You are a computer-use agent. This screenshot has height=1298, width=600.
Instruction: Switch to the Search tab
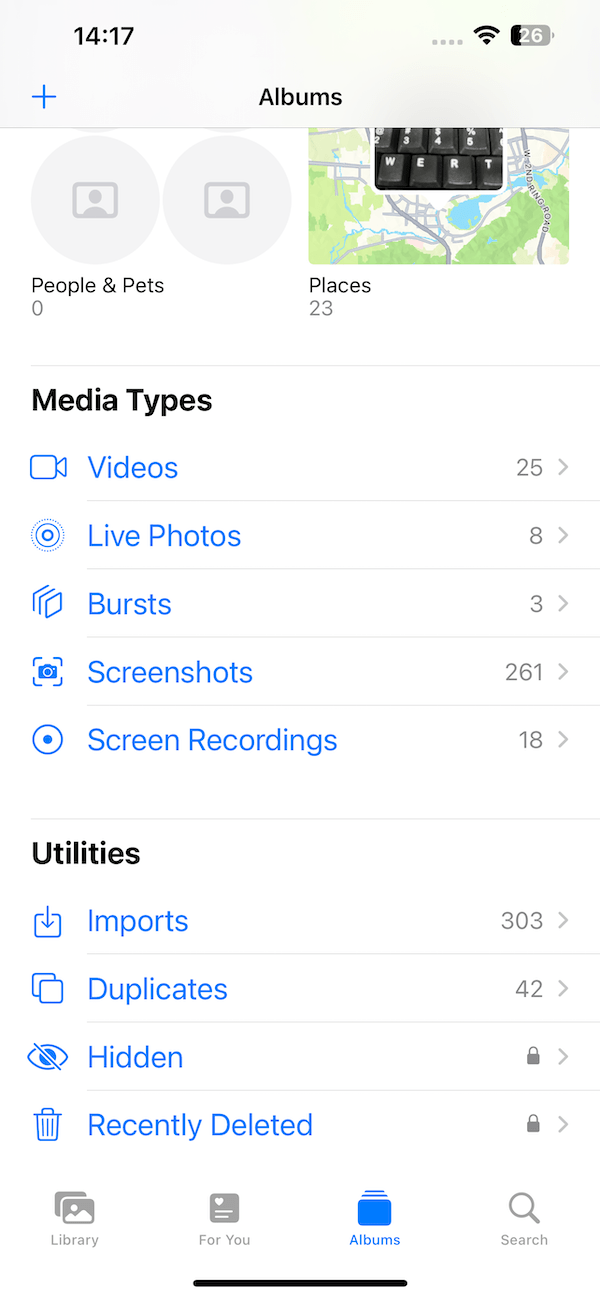pyautogui.click(x=524, y=1219)
